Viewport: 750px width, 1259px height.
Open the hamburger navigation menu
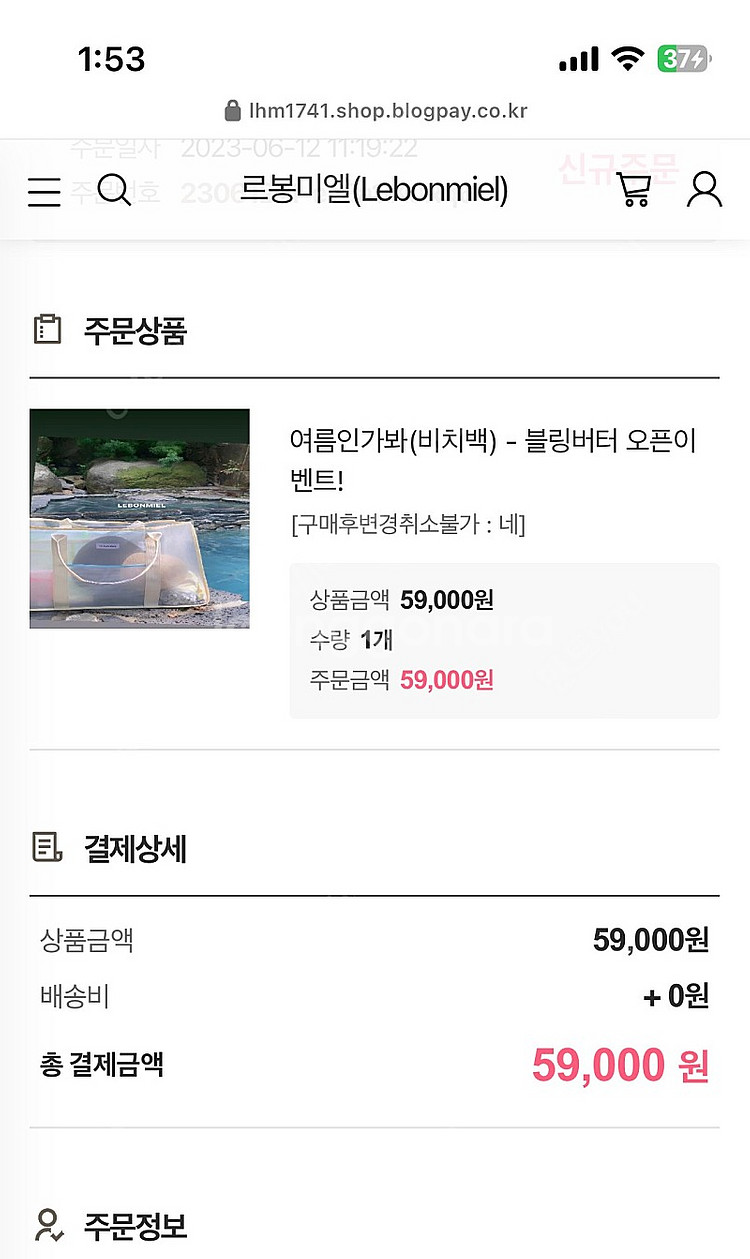click(x=43, y=192)
